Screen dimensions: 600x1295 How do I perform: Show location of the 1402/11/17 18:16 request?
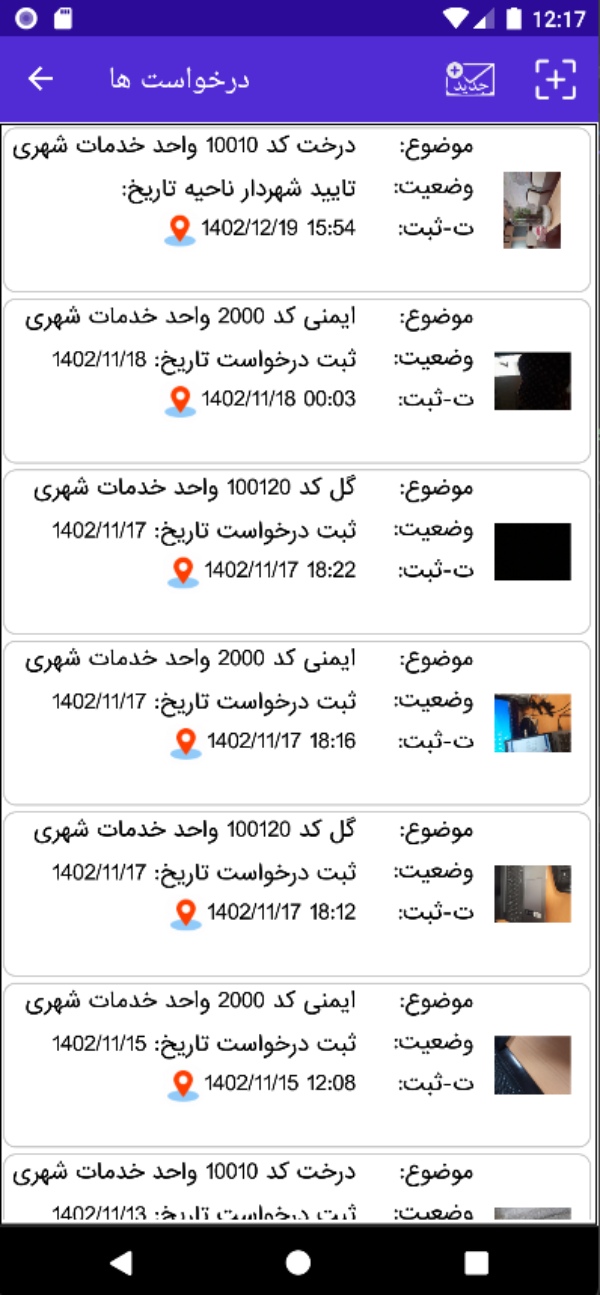point(185,742)
